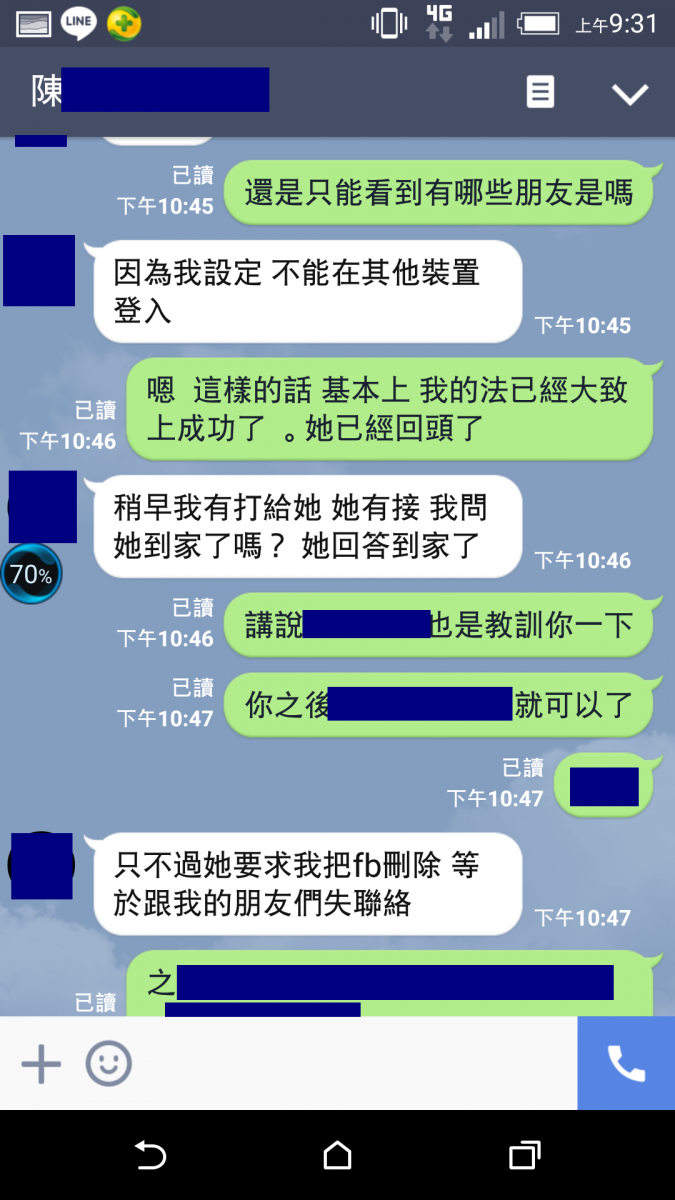Open the emoji sticker picker

108,1064
